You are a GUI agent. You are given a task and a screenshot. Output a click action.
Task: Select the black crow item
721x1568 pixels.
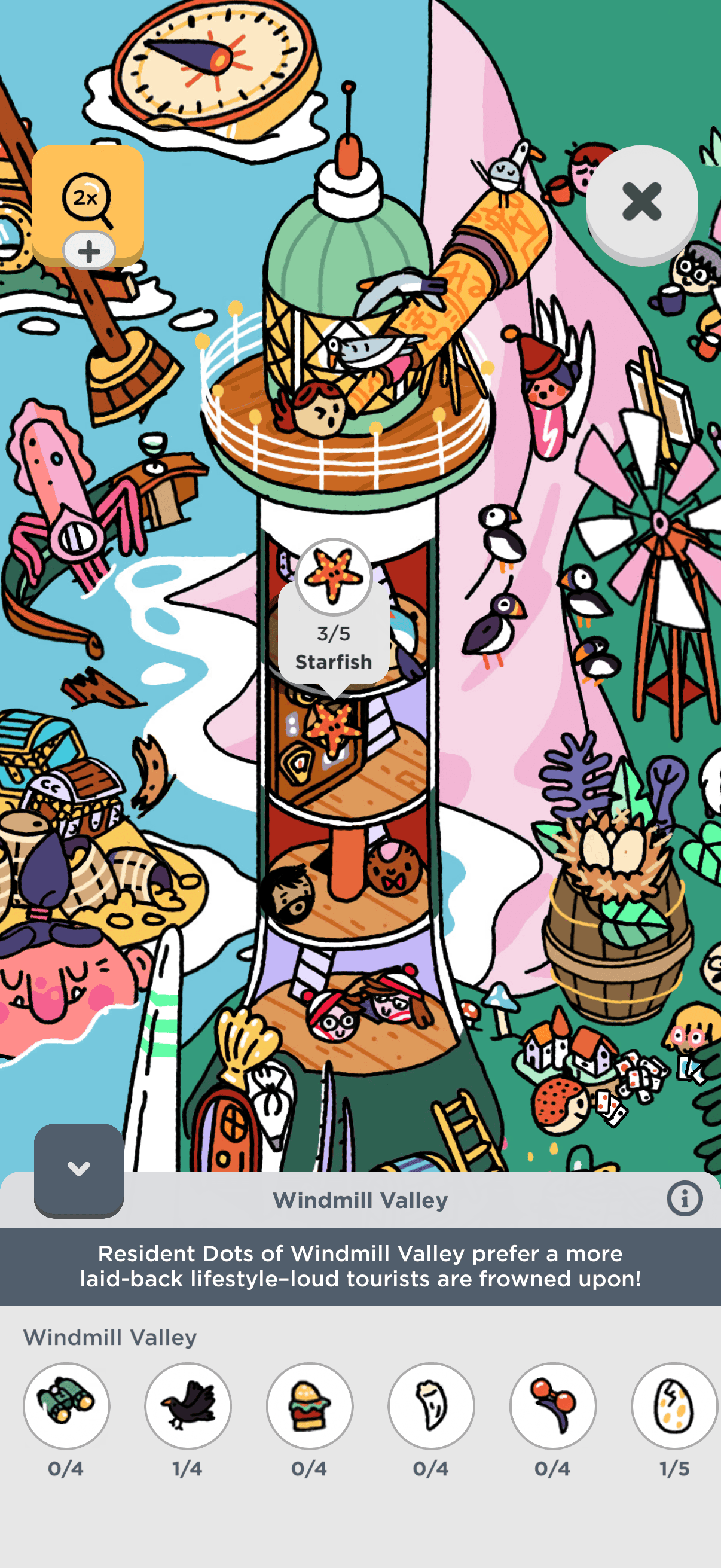click(x=188, y=1405)
